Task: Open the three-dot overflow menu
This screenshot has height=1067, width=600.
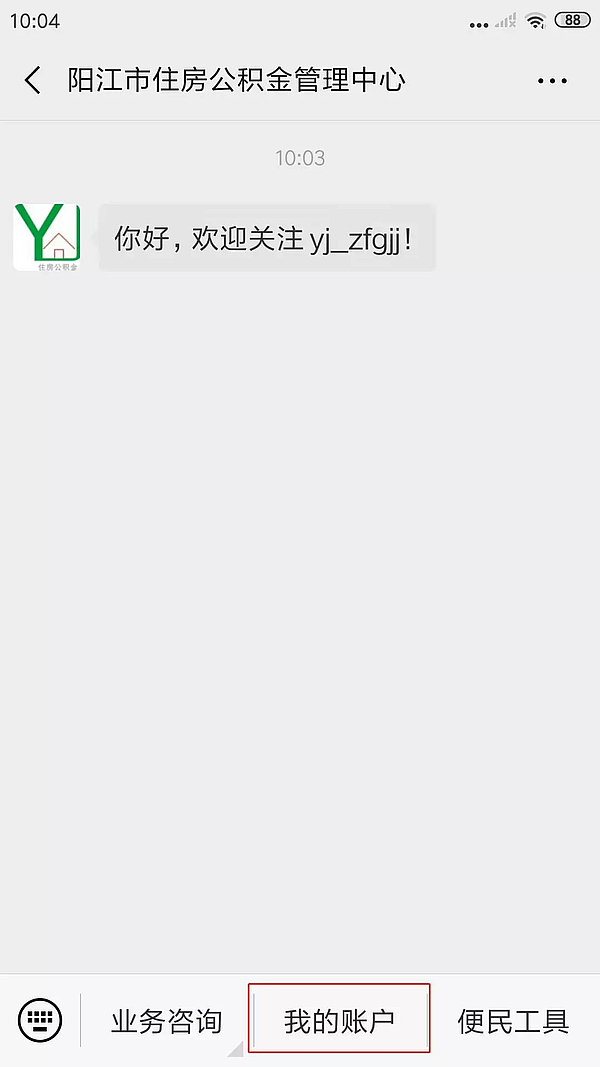Action: (x=552, y=81)
